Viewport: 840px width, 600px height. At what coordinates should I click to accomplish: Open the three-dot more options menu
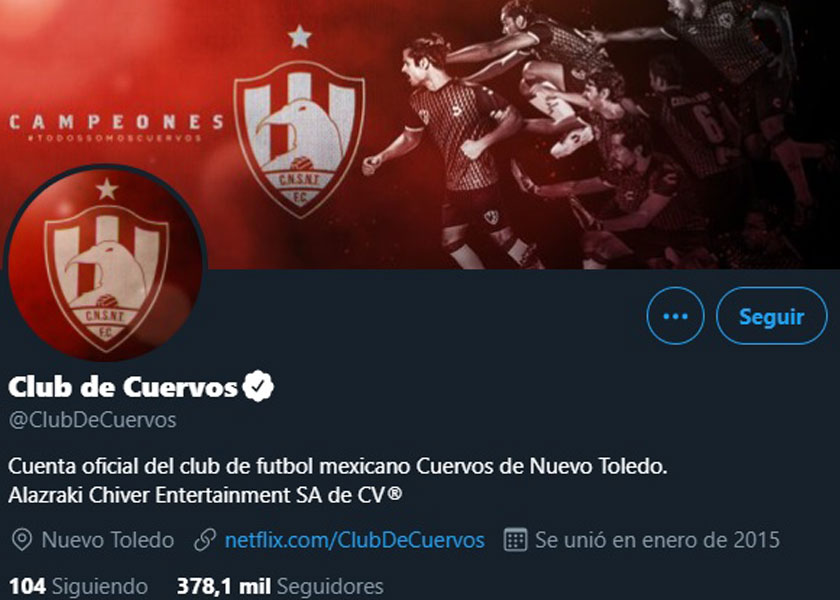(676, 316)
